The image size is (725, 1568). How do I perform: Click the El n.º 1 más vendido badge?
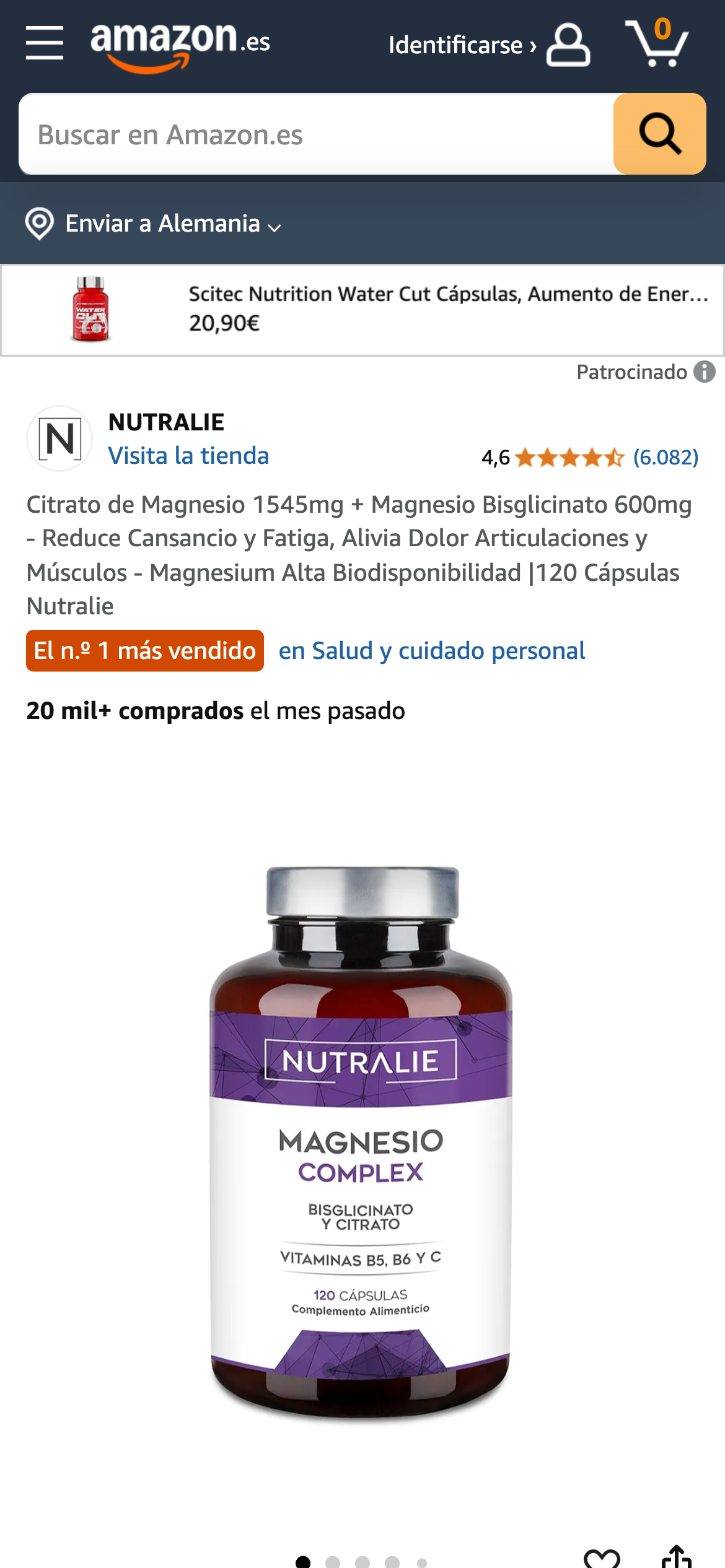(144, 651)
